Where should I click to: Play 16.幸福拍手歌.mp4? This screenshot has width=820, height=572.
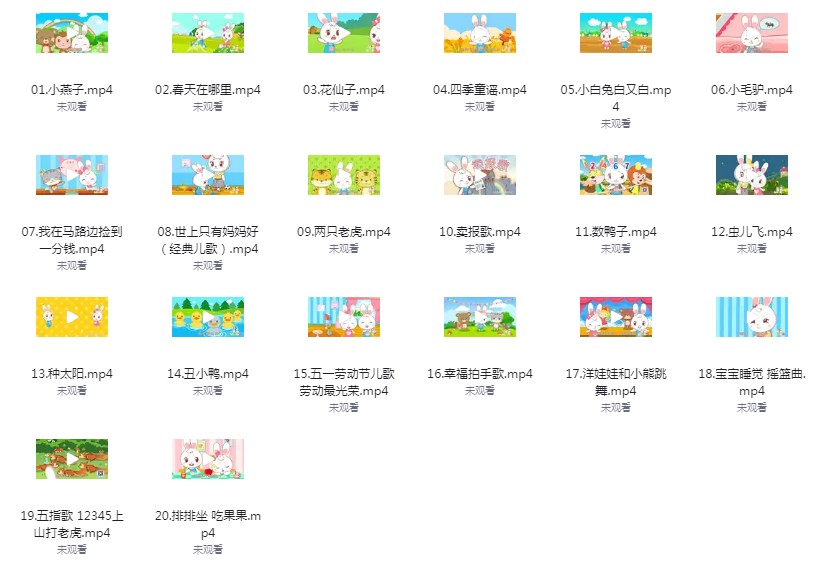point(480,317)
